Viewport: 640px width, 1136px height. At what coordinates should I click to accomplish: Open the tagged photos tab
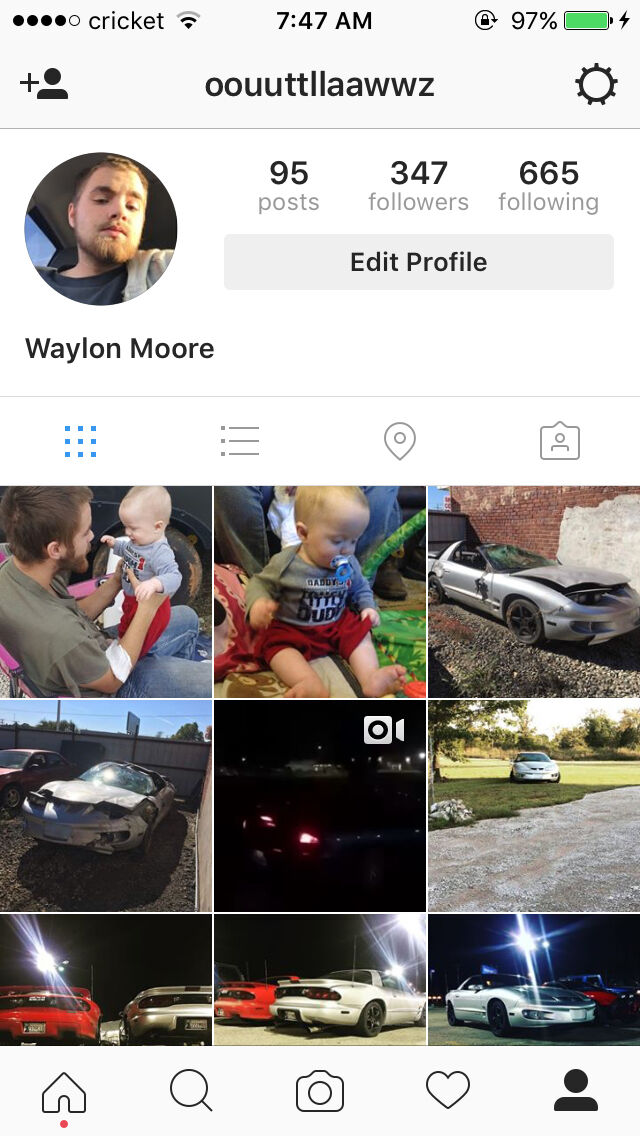tap(560, 441)
